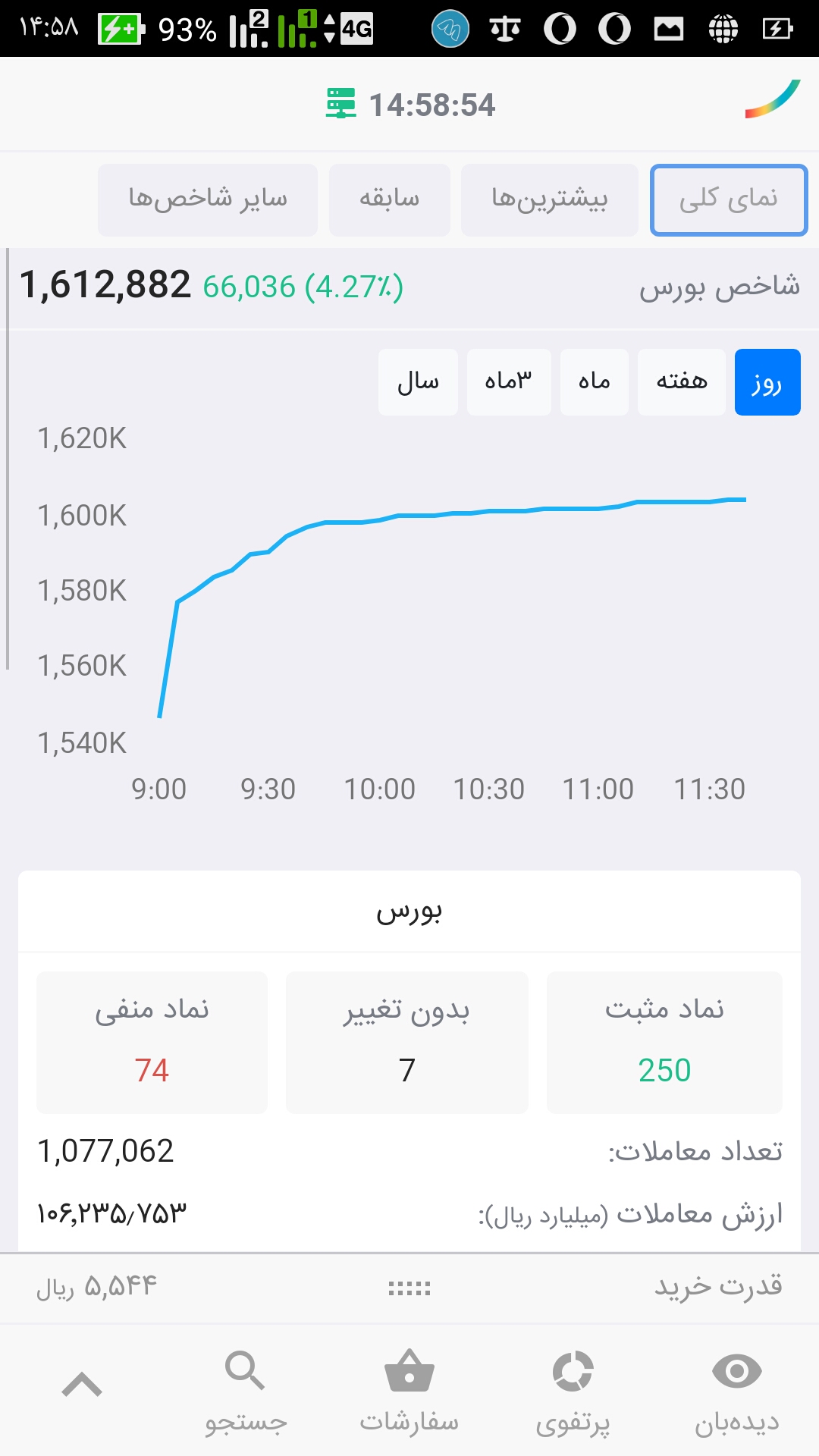Open the سایر شاخص‌ها tab
Image resolution: width=819 pixels, height=1456 pixels.
(x=207, y=199)
